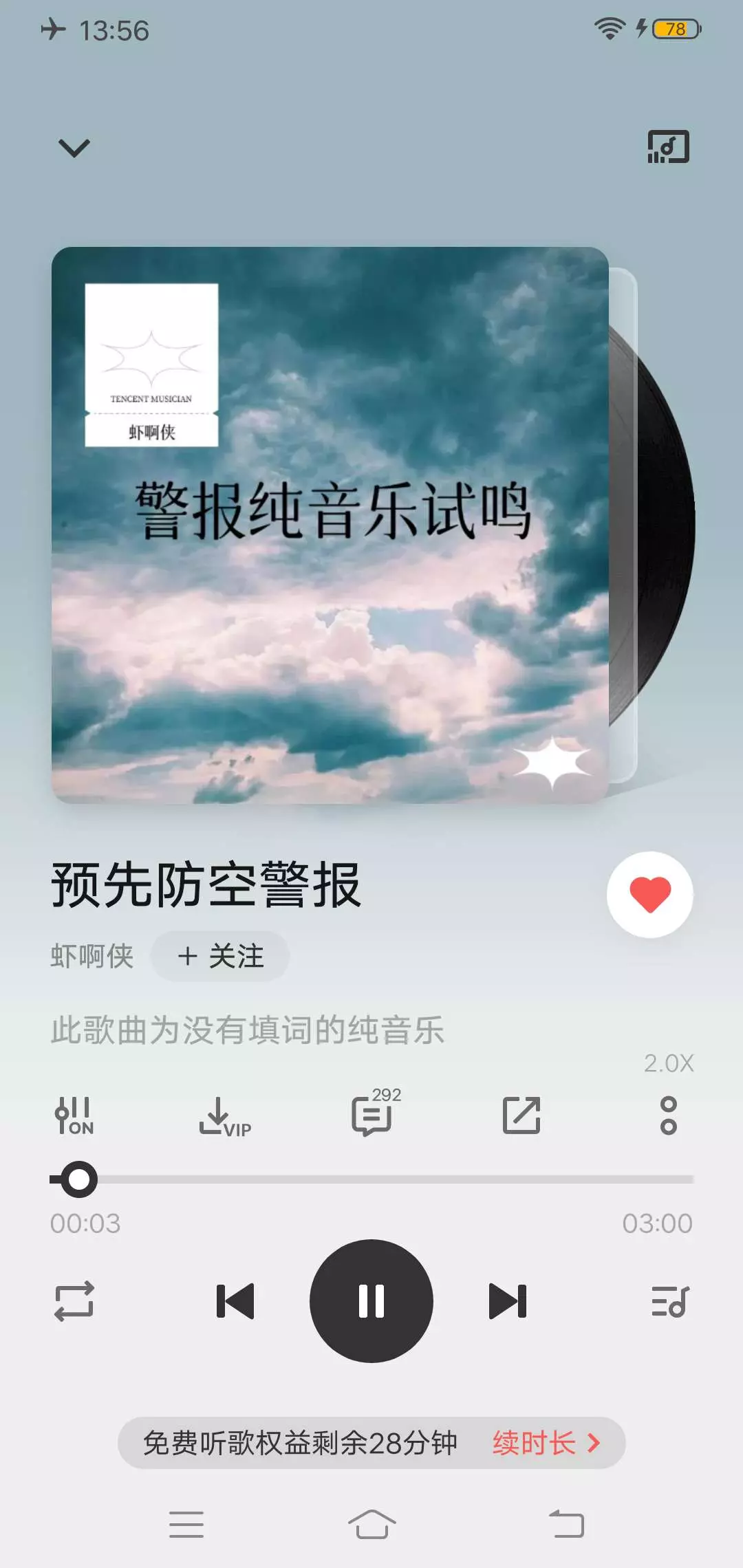Change playback speed 2.0X
The image size is (743, 1568).
[x=669, y=1063]
